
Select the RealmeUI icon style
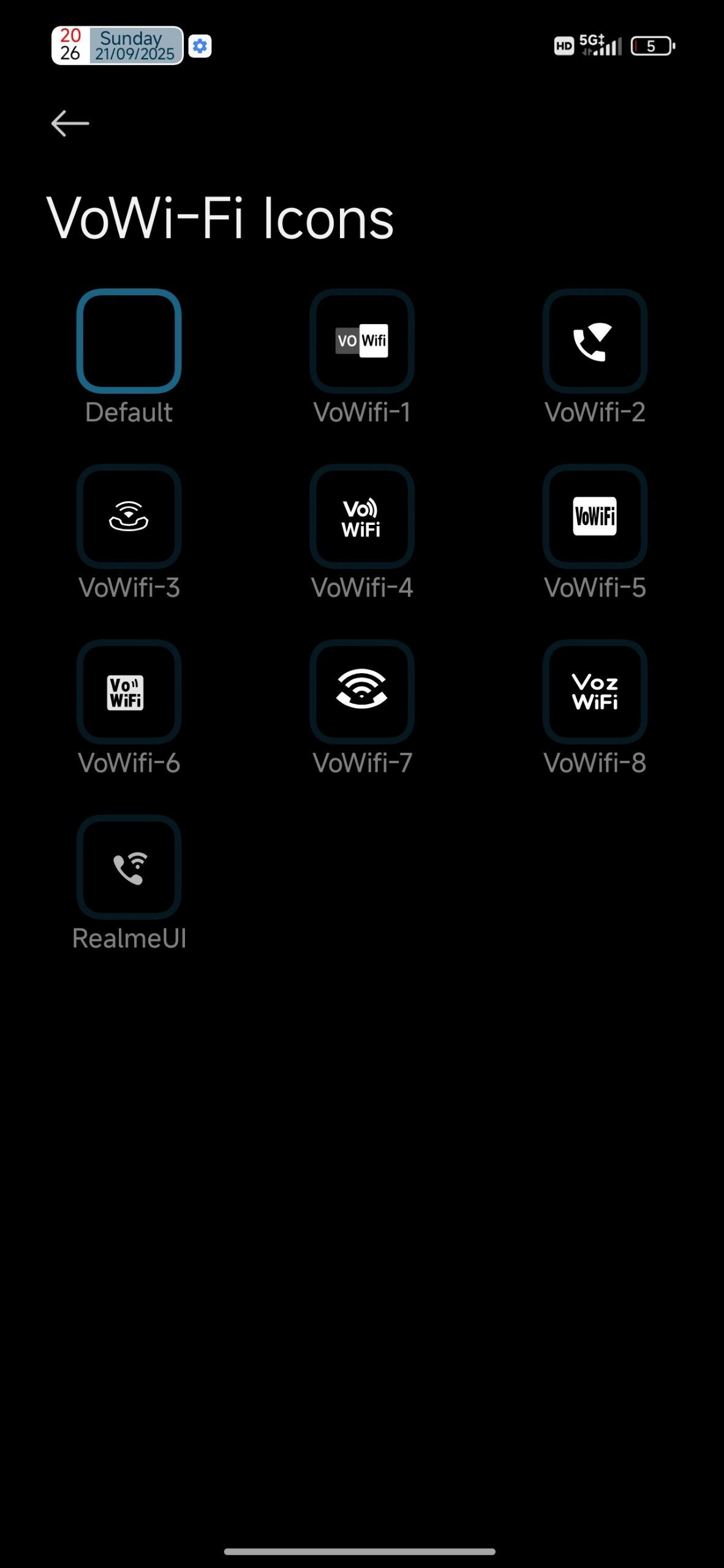click(x=129, y=867)
